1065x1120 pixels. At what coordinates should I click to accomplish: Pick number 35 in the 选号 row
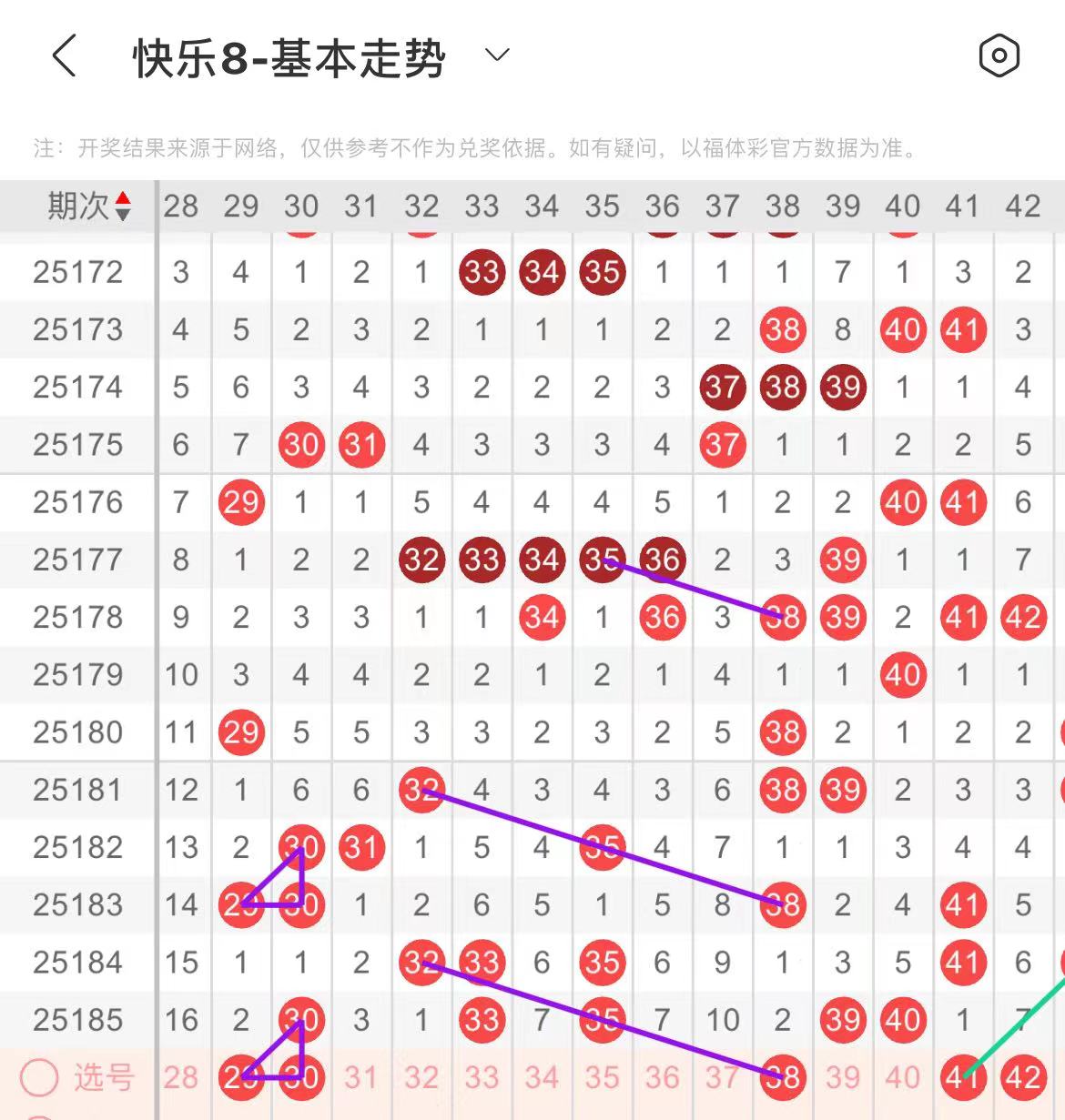pyautogui.click(x=602, y=1078)
